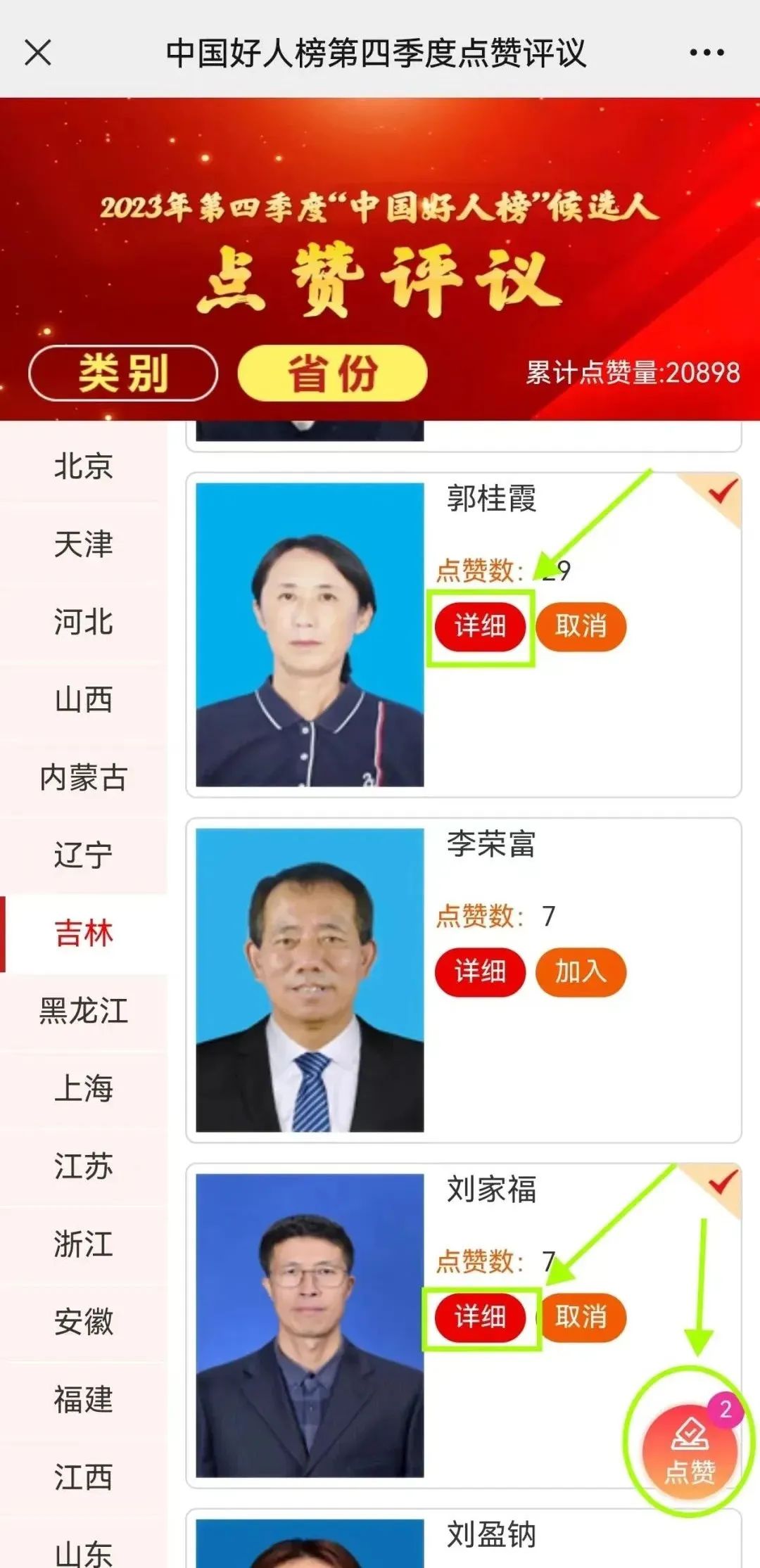Choose 福建 from the province list
Viewport: 760px width, 1568px height.
(x=84, y=1399)
